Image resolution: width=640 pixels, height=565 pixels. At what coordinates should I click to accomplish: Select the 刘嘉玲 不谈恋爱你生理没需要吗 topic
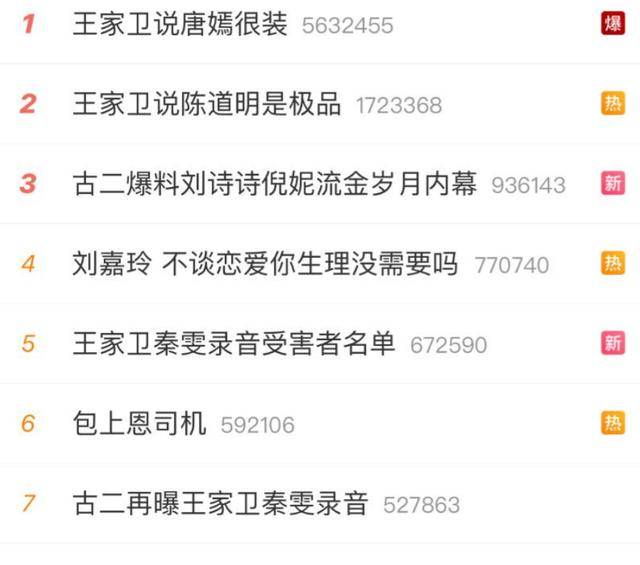pos(265,264)
